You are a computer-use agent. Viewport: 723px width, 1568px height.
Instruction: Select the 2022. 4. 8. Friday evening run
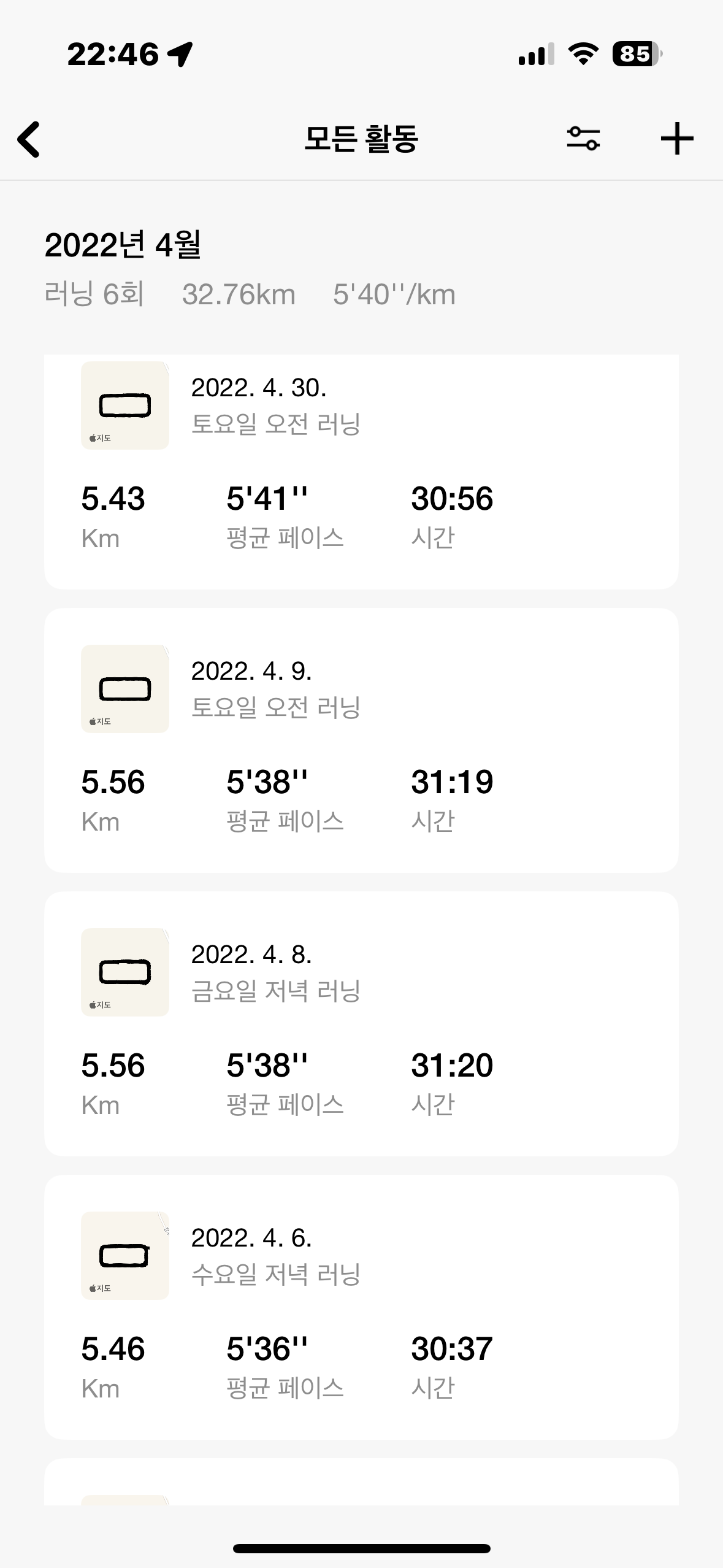361,1023
